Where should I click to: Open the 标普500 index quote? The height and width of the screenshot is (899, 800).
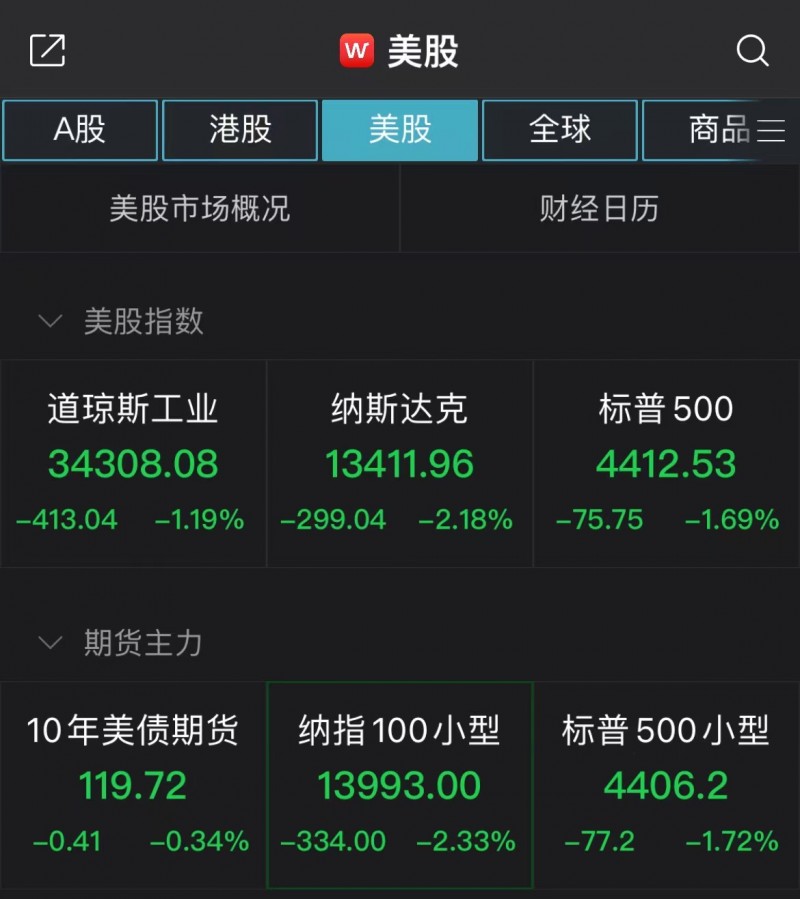pos(666,462)
